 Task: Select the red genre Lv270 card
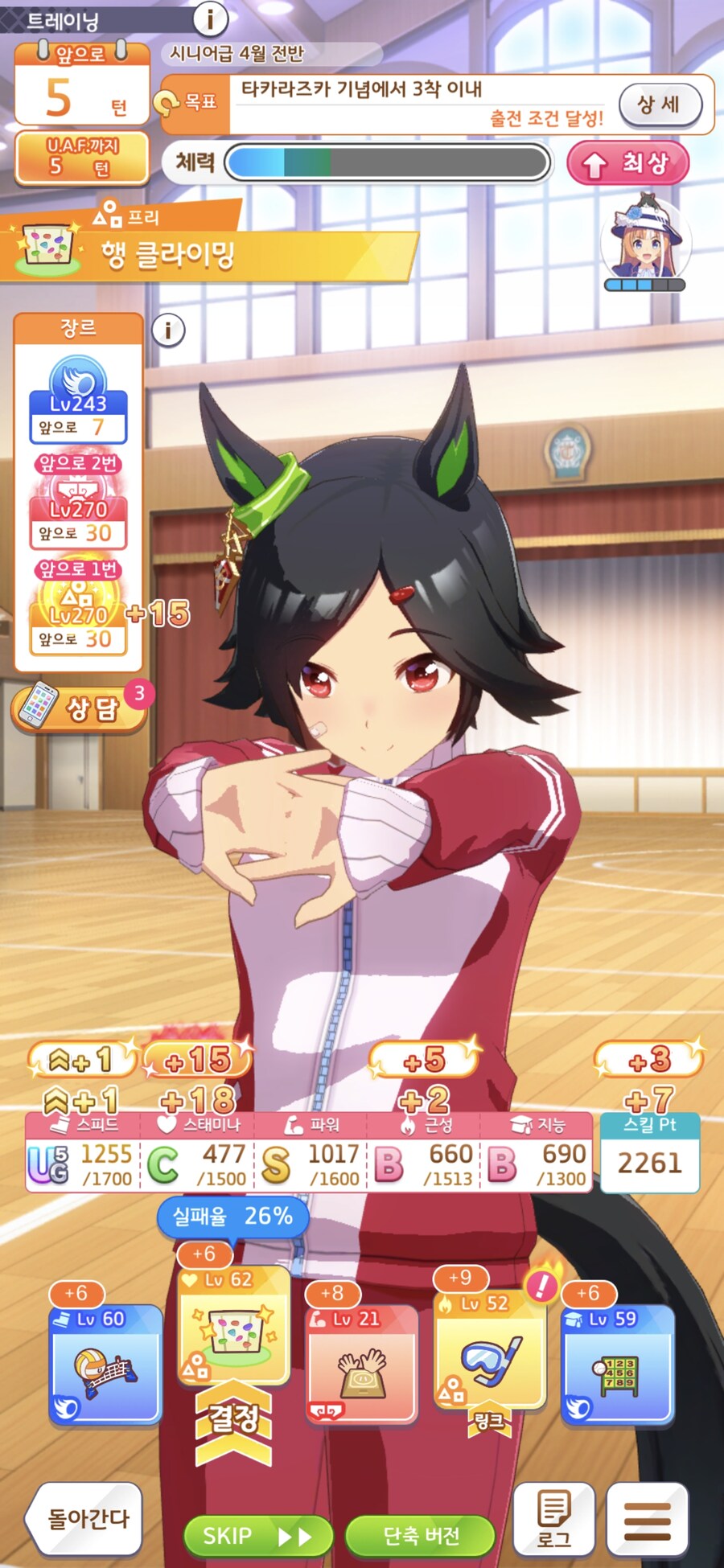pyautogui.click(x=78, y=508)
